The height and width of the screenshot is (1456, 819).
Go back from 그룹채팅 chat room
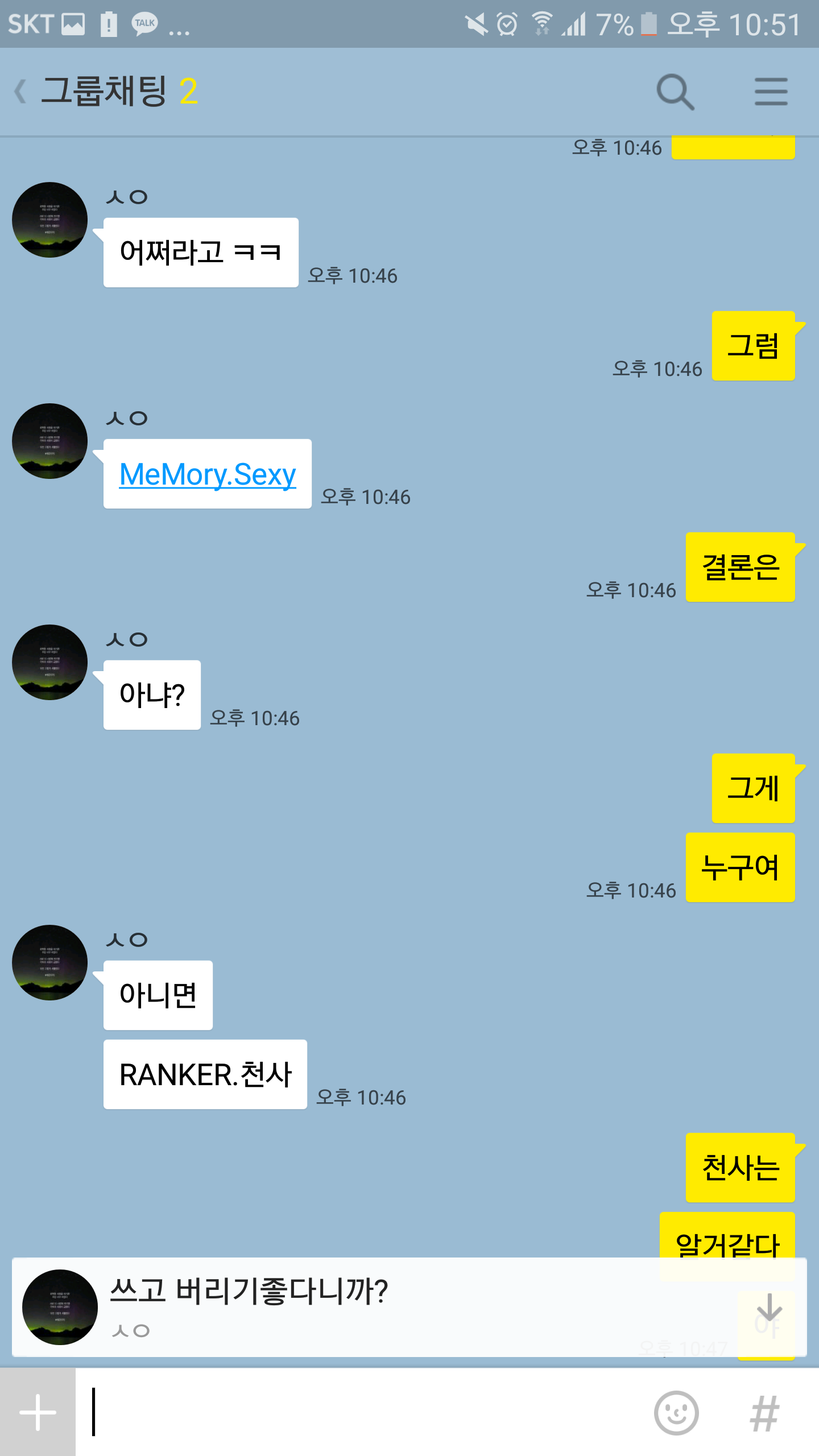[22, 92]
